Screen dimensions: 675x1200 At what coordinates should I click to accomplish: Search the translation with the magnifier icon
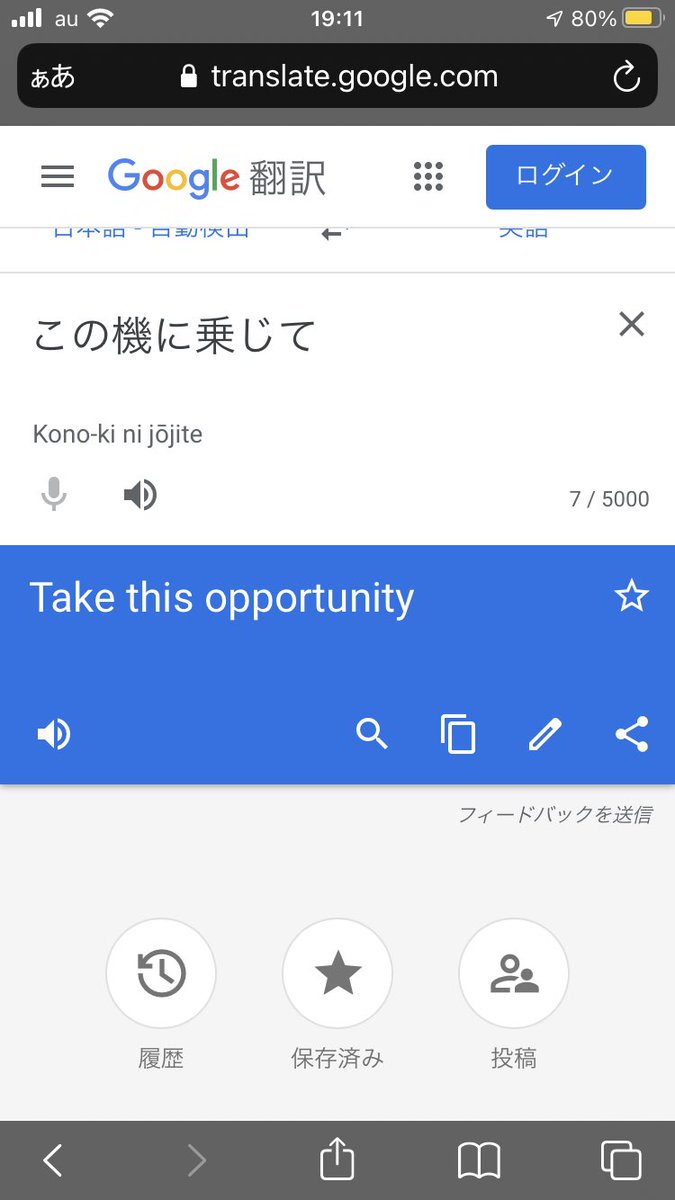click(372, 734)
